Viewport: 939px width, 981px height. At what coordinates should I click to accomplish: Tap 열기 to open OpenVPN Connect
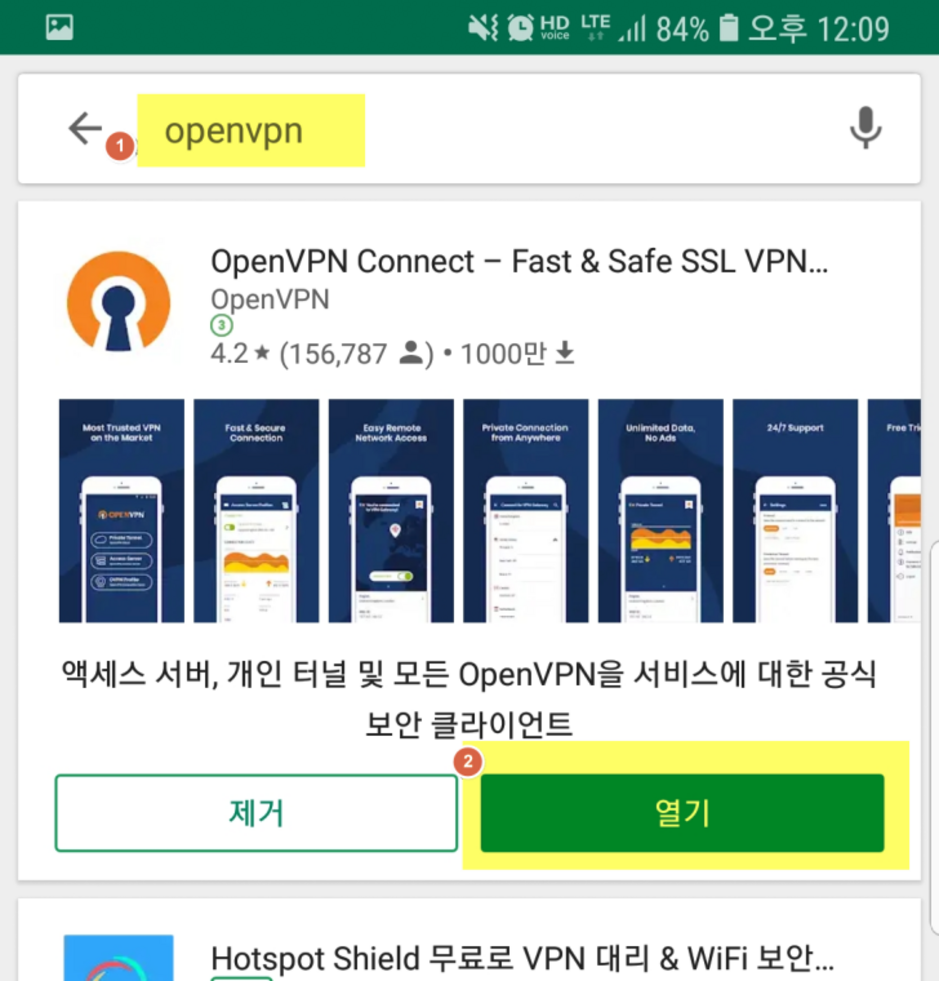(x=682, y=813)
